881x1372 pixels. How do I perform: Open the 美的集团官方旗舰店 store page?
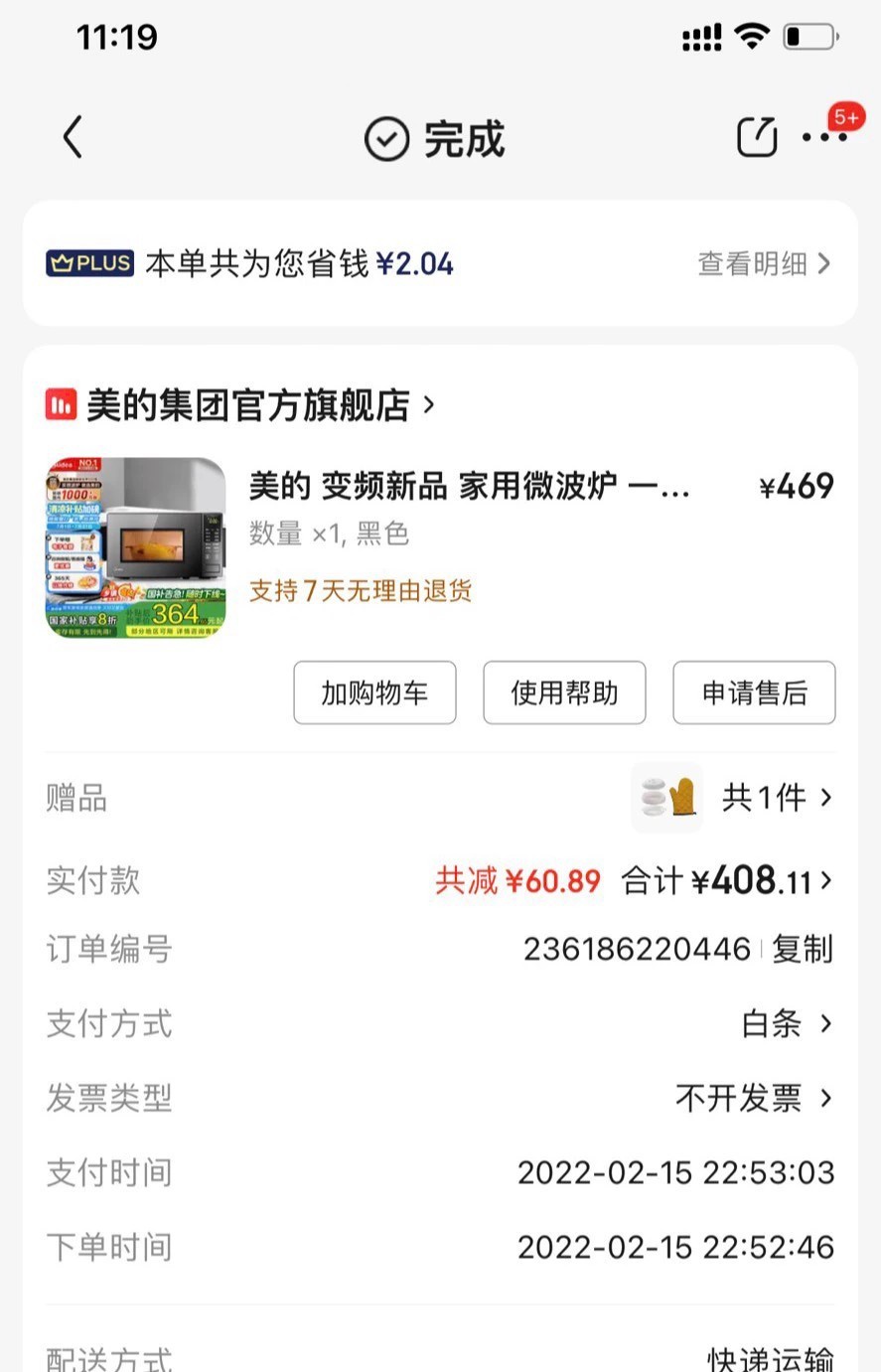tap(248, 405)
